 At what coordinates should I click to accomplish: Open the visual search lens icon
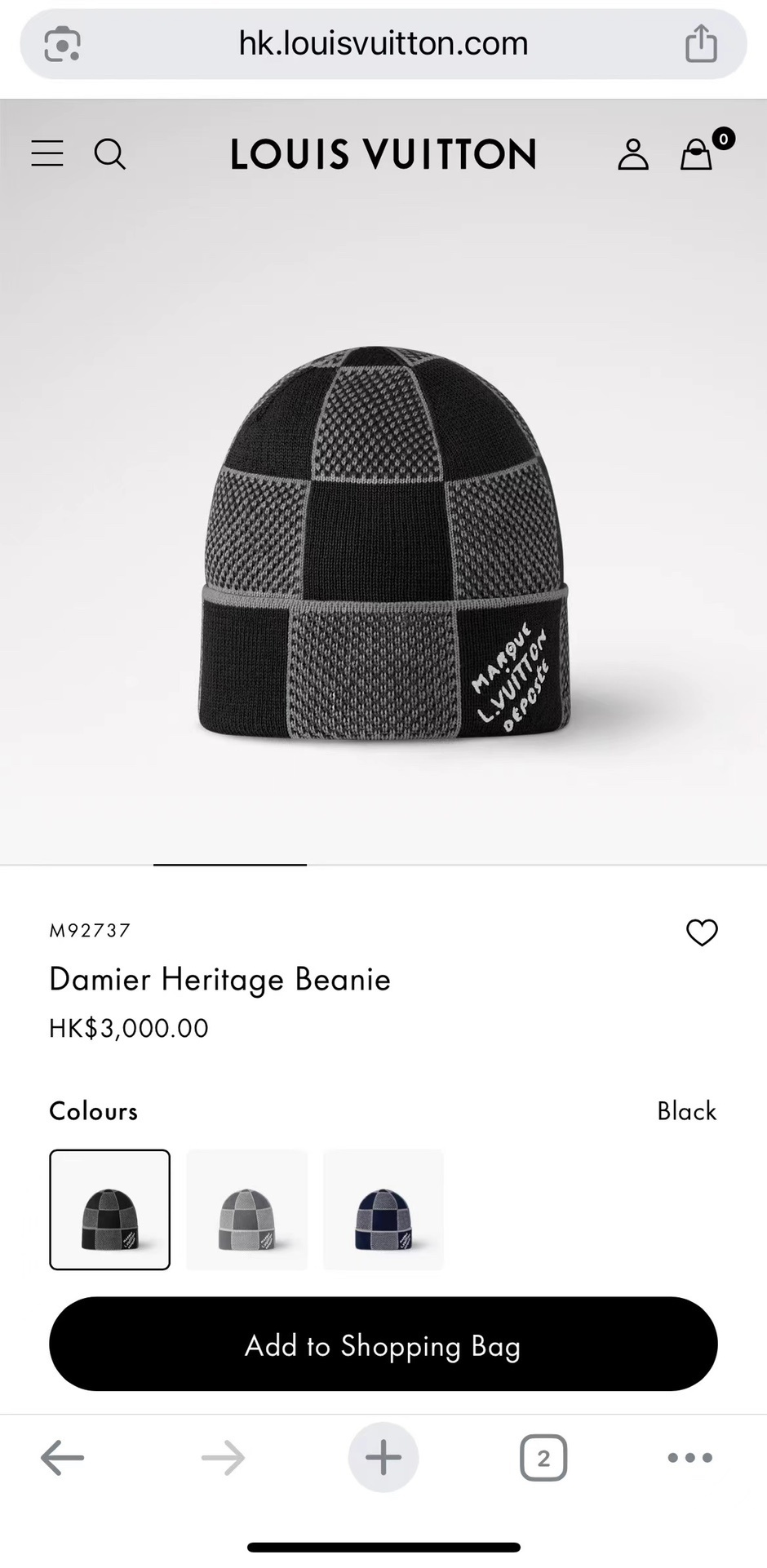(62, 44)
